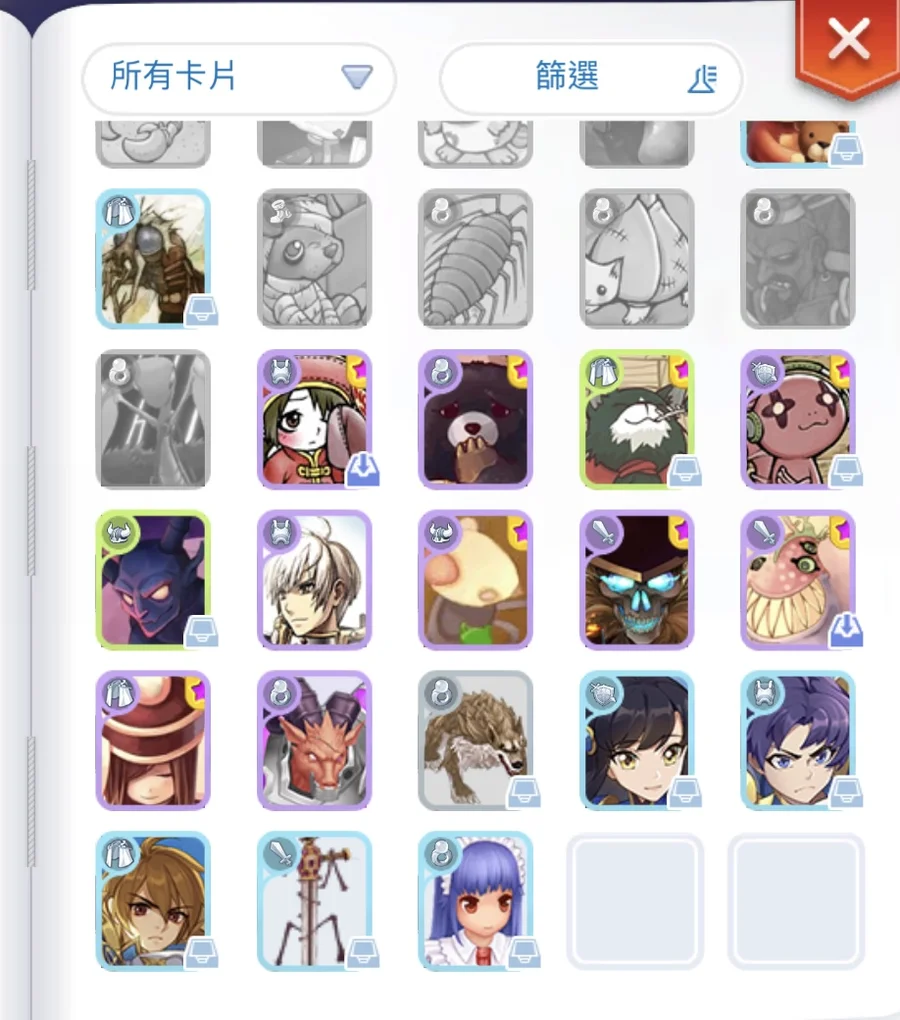Tap the dark brown bear card
900x1020 pixels.
click(x=475, y=419)
